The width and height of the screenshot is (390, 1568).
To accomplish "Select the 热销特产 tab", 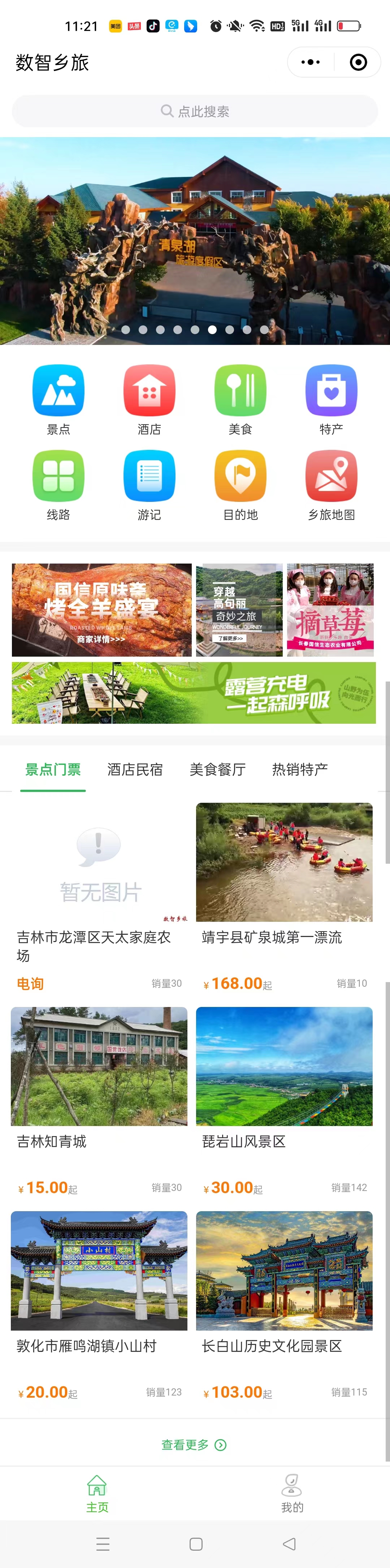I will [300, 770].
